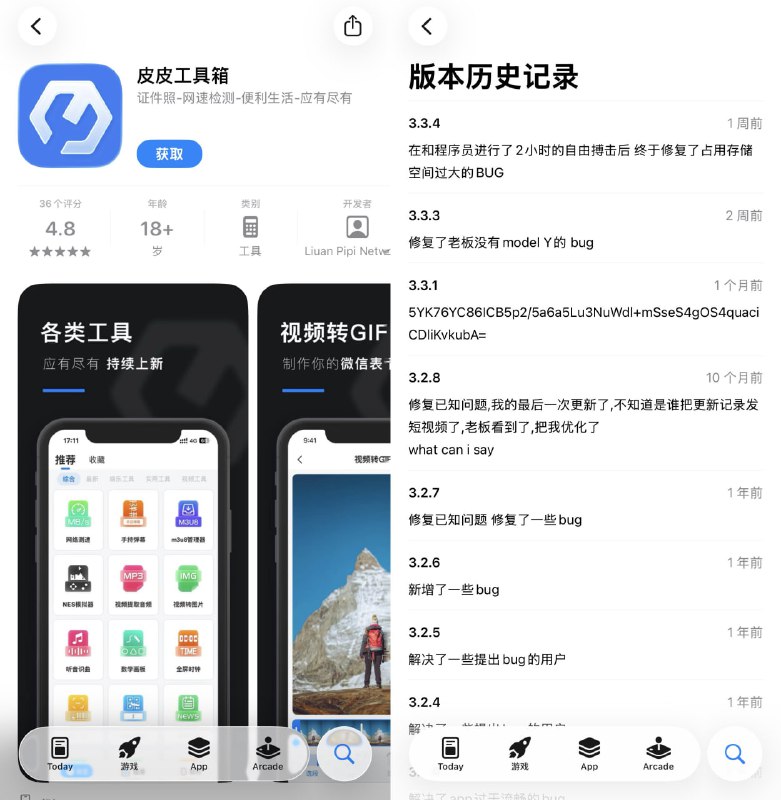Screen dimensions: 781x800
Task: Open search on the version history page
Action: click(735, 753)
